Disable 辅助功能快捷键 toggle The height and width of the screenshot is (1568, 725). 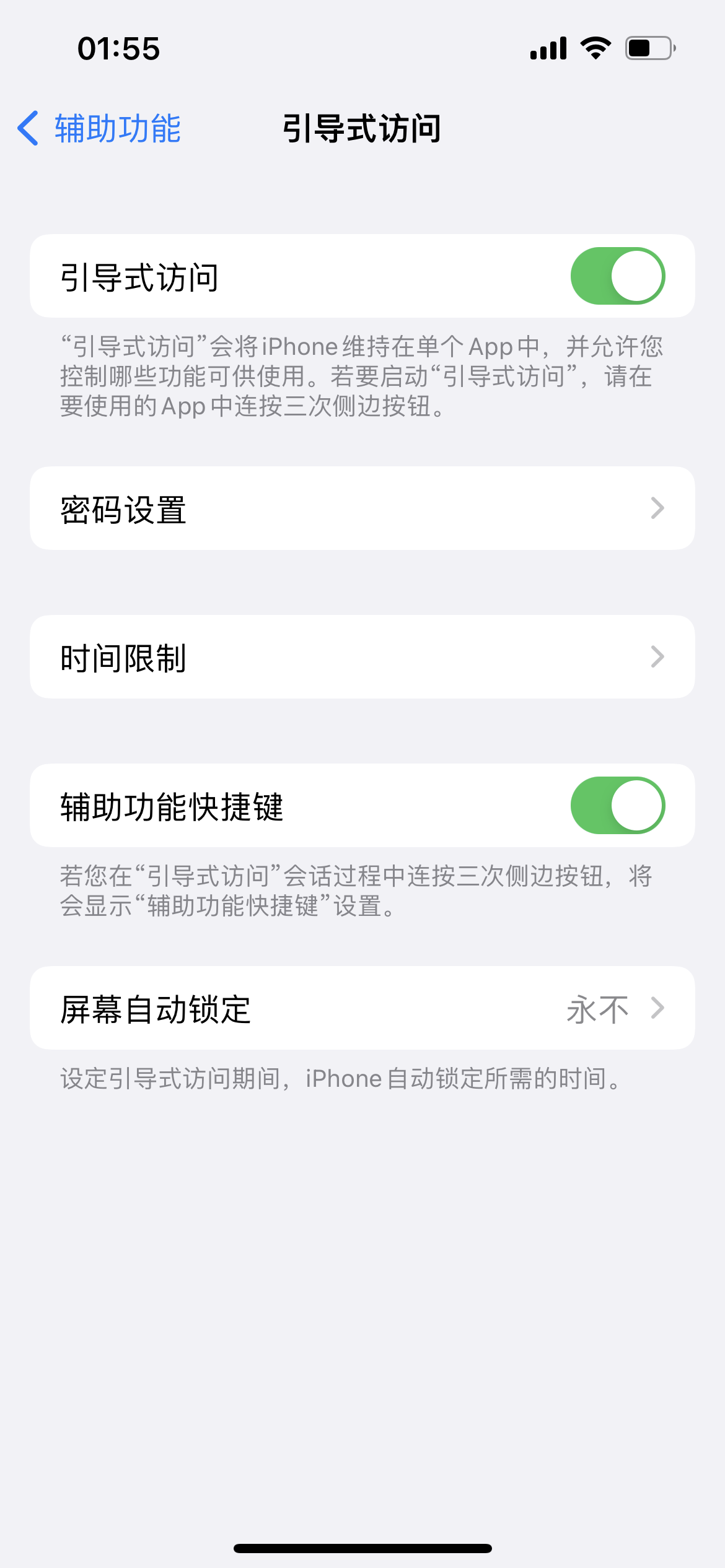coord(617,806)
